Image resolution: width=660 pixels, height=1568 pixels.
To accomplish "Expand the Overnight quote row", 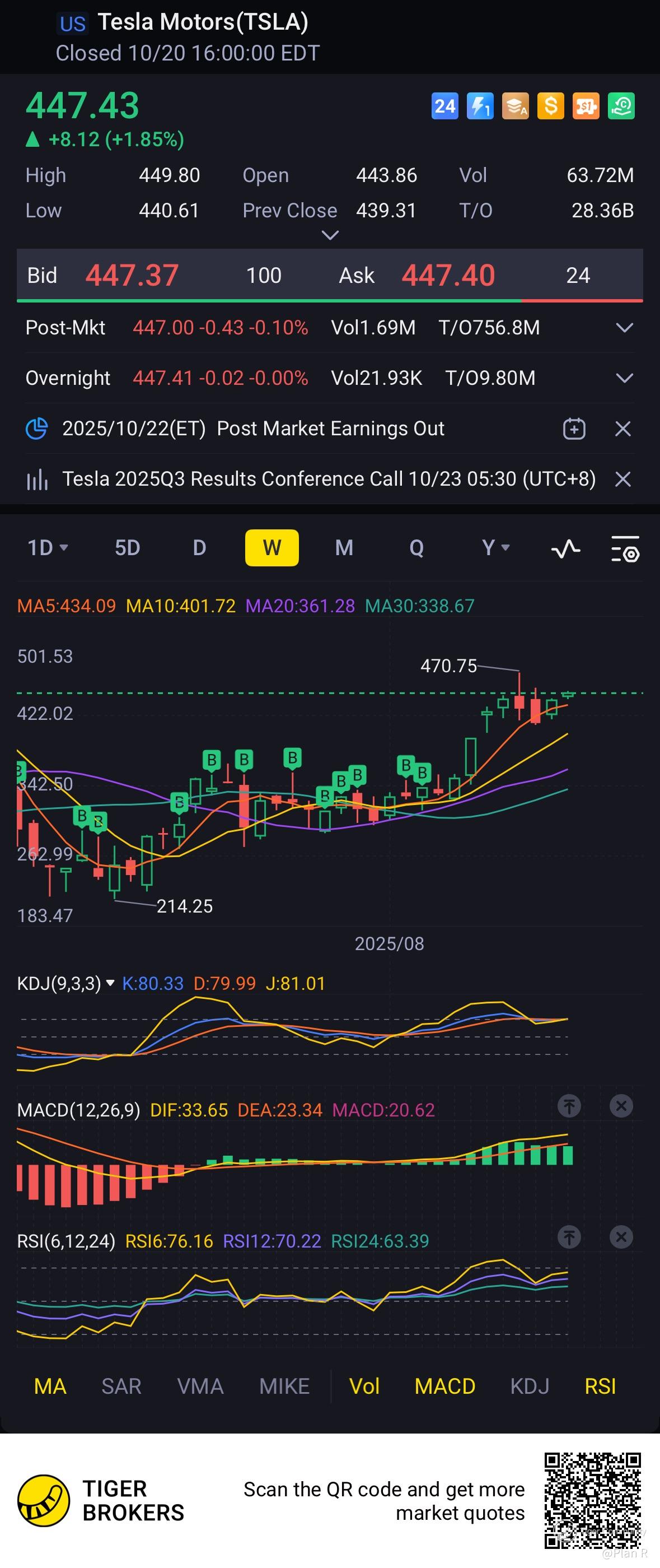I will [624, 378].
